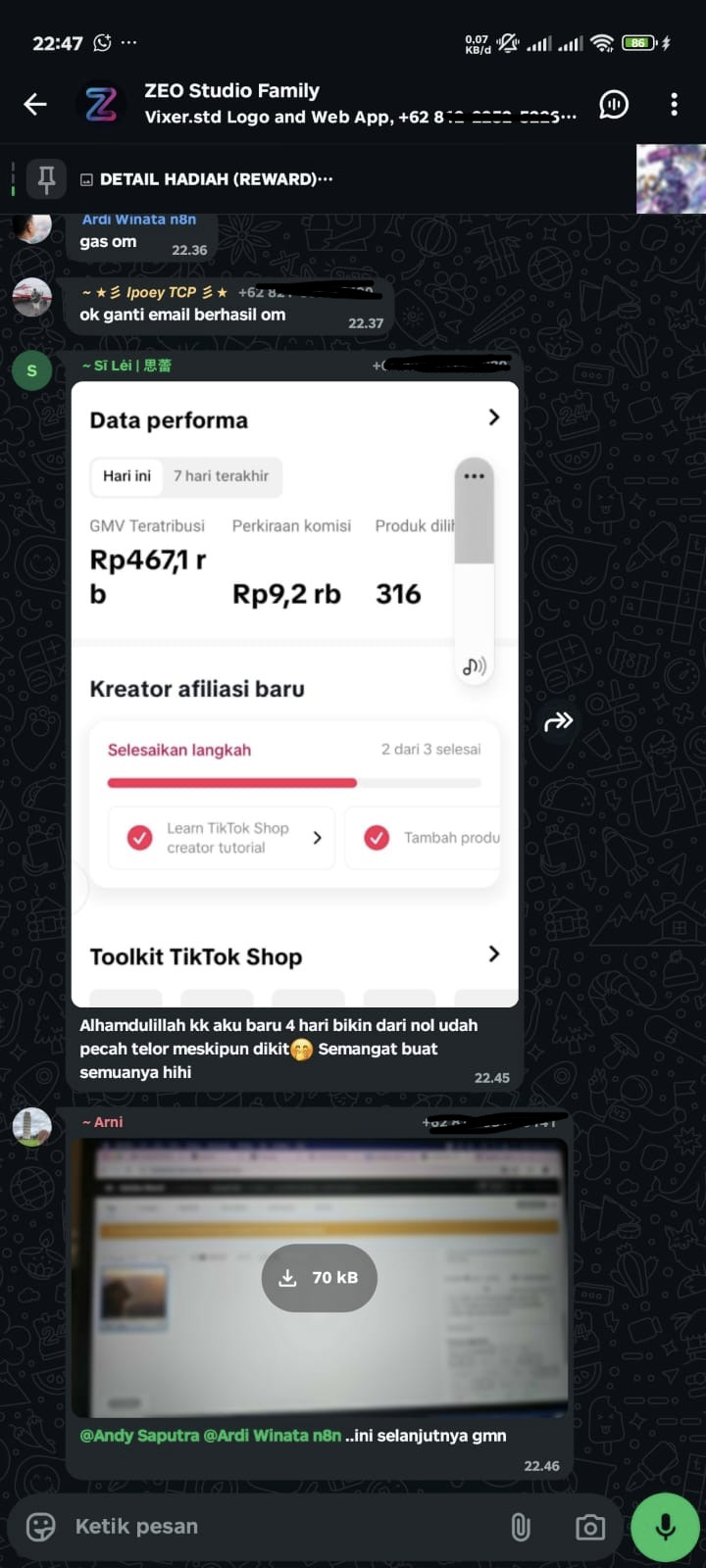Open the emoji picker
Image resolution: width=706 pixels, height=1568 pixels.
click(41, 1526)
